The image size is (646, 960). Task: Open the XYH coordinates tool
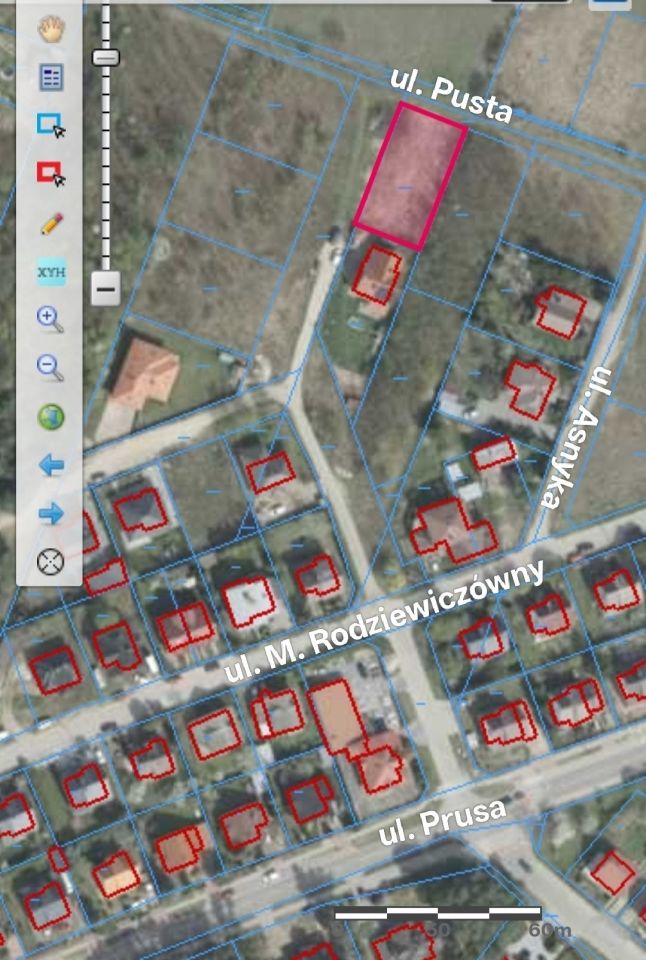click(51, 271)
